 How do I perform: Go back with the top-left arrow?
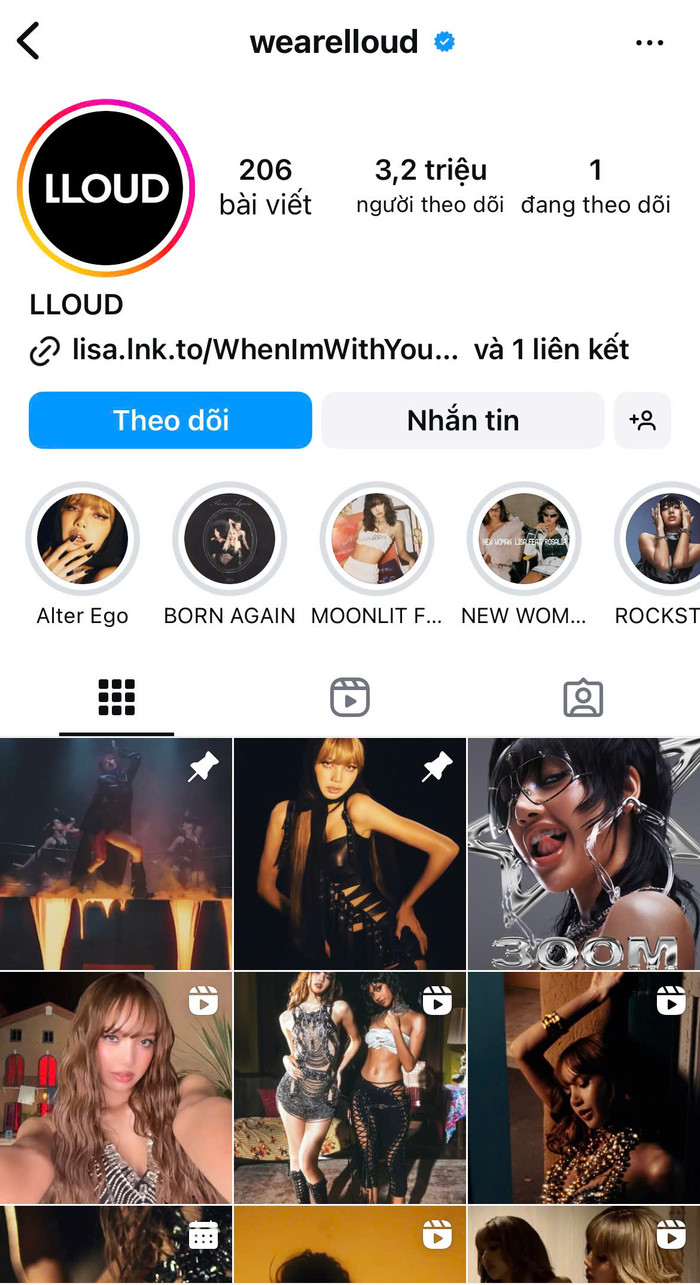[29, 42]
